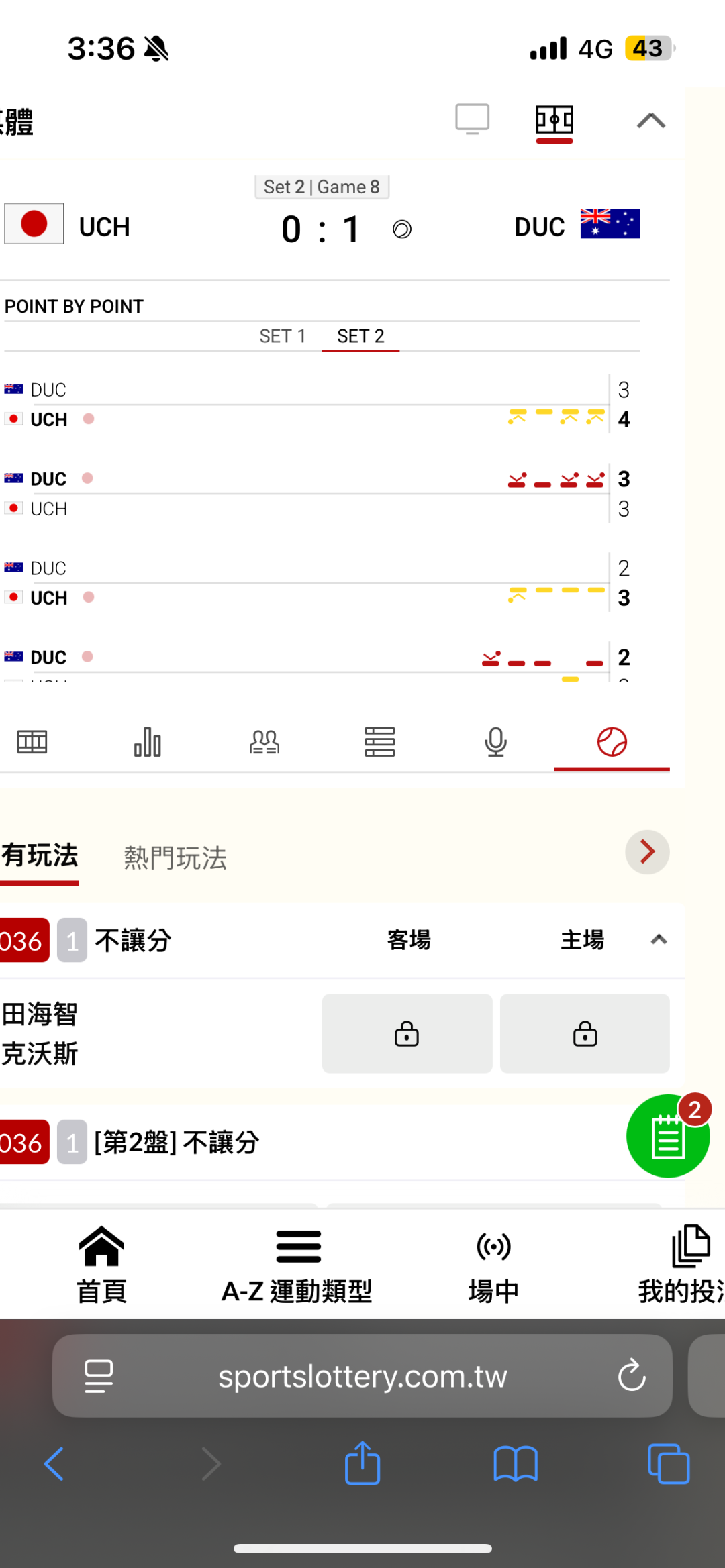Collapse the 不讓分 market section

659,939
